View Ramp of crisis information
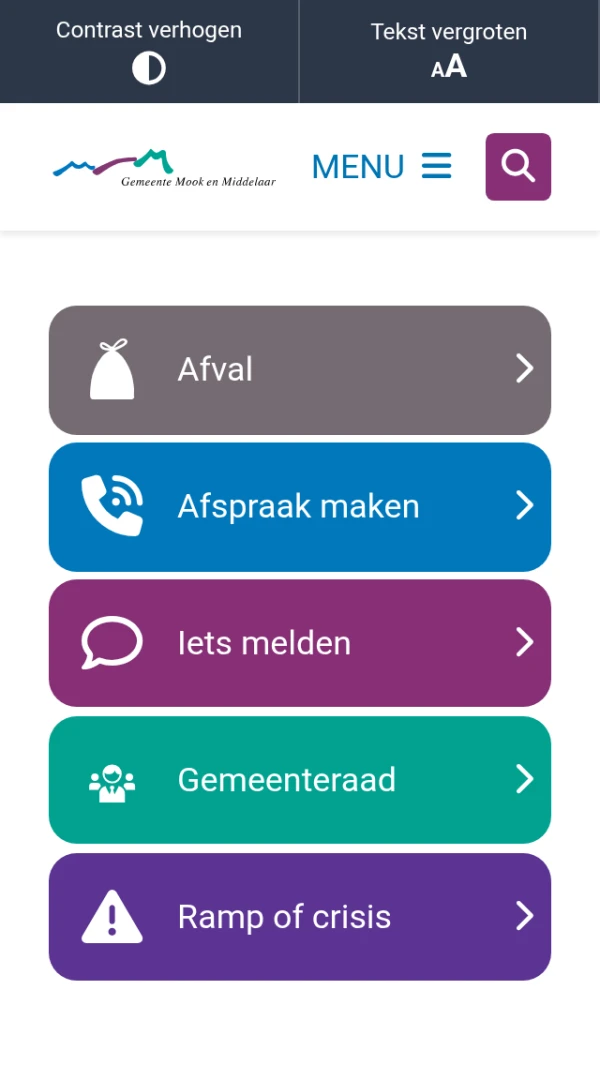Image resolution: width=600 pixels, height=1065 pixels. (300, 917)
